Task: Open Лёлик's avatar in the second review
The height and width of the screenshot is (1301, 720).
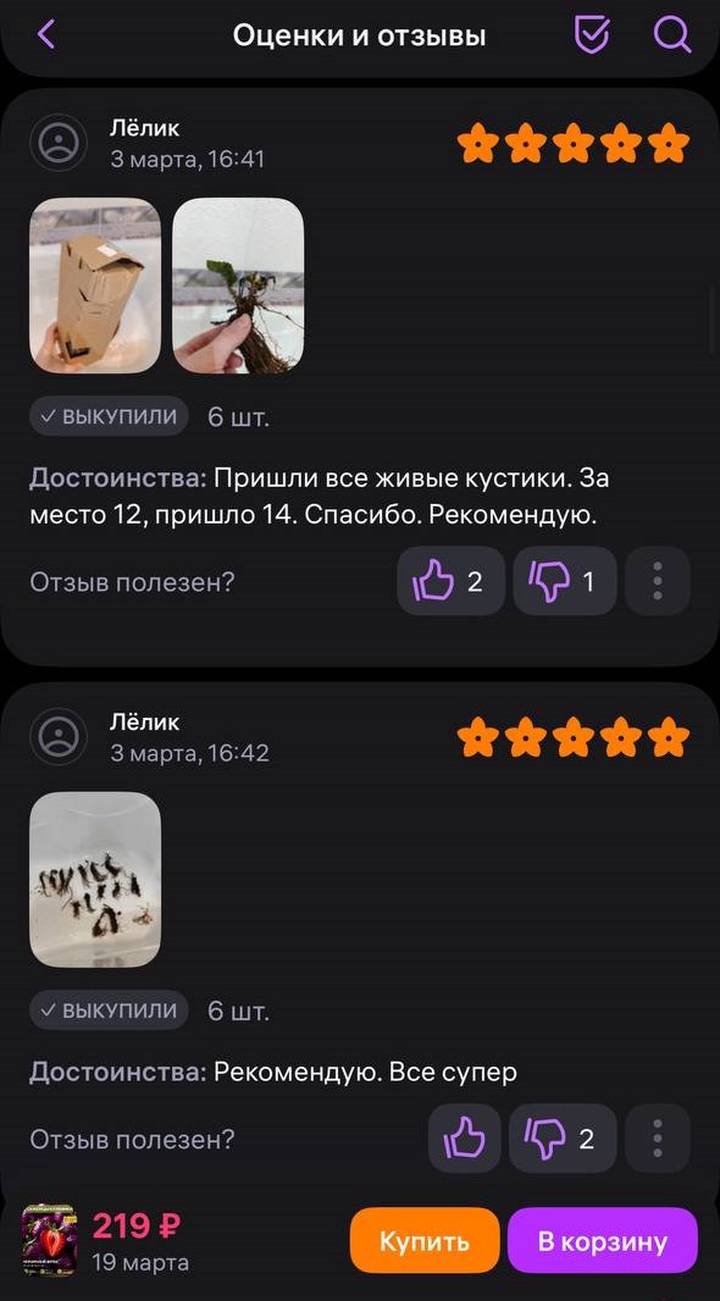Action: tap(62, 737)
